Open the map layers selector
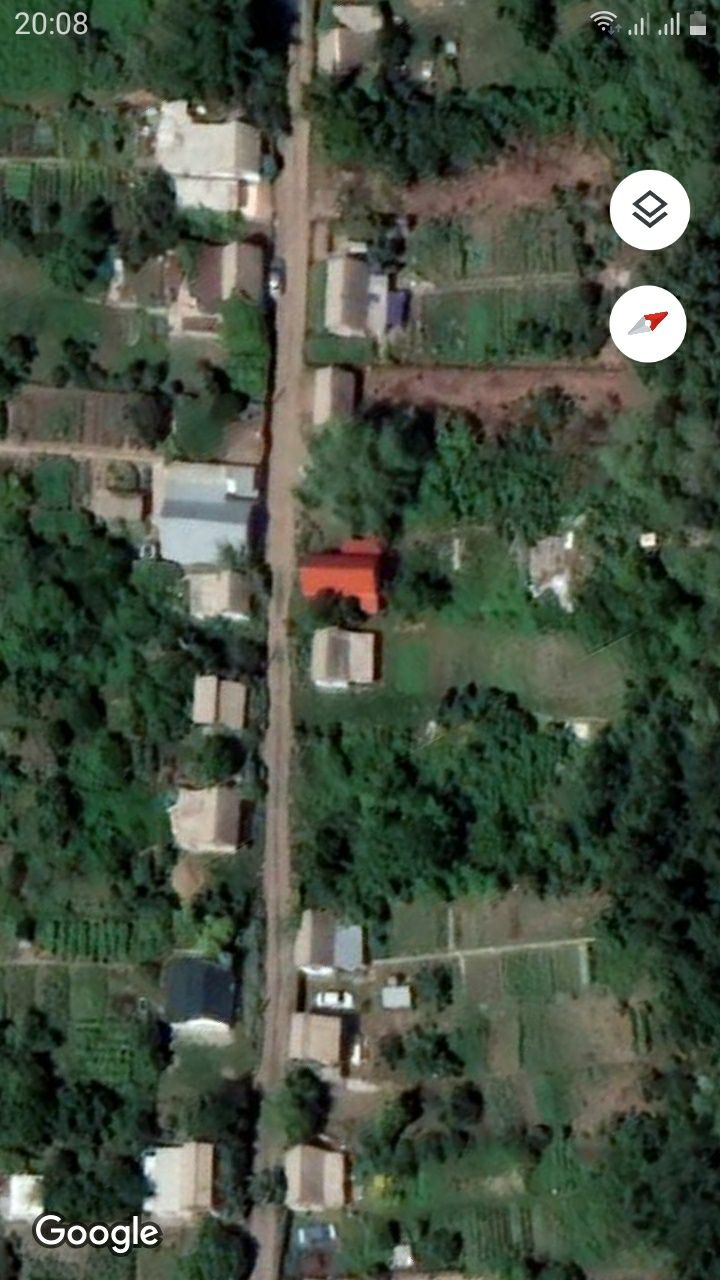The width and height of the screenshot is (720, 1280). tap(649, 210)
